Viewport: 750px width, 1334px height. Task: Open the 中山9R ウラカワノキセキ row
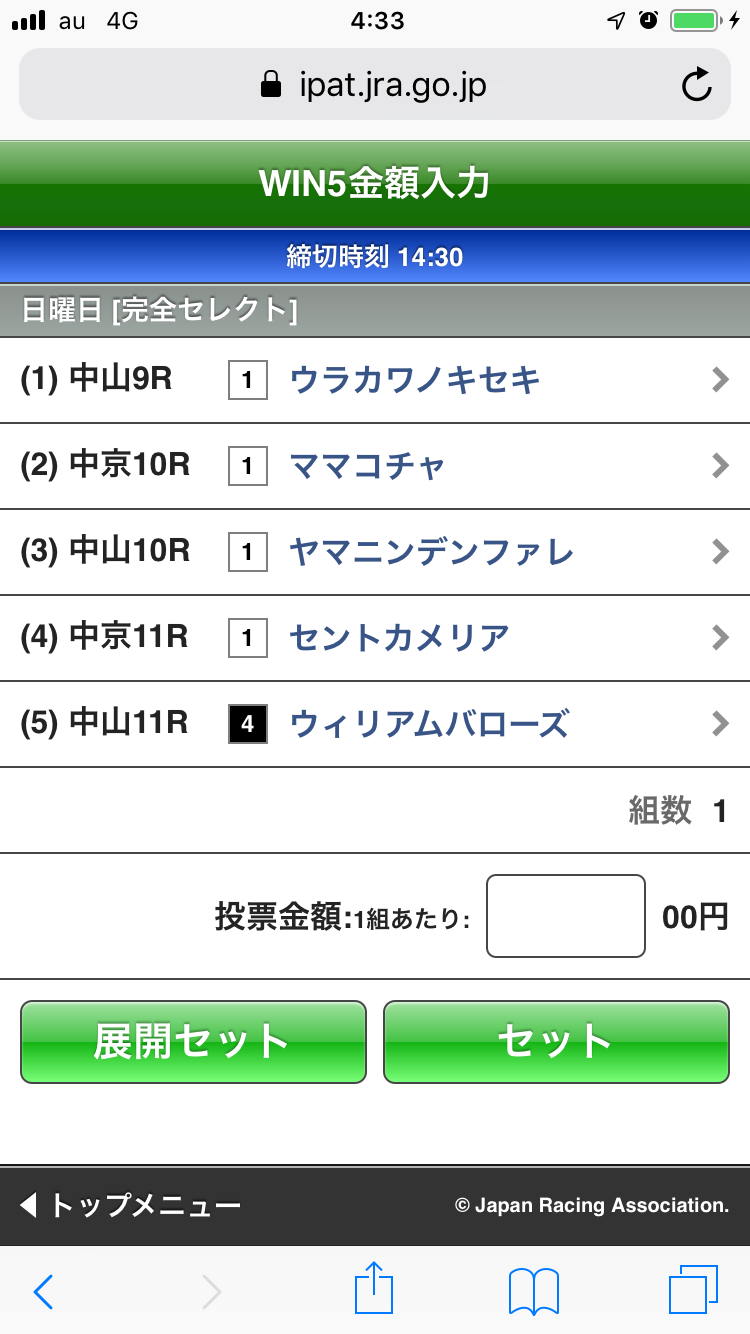(375, 380)
